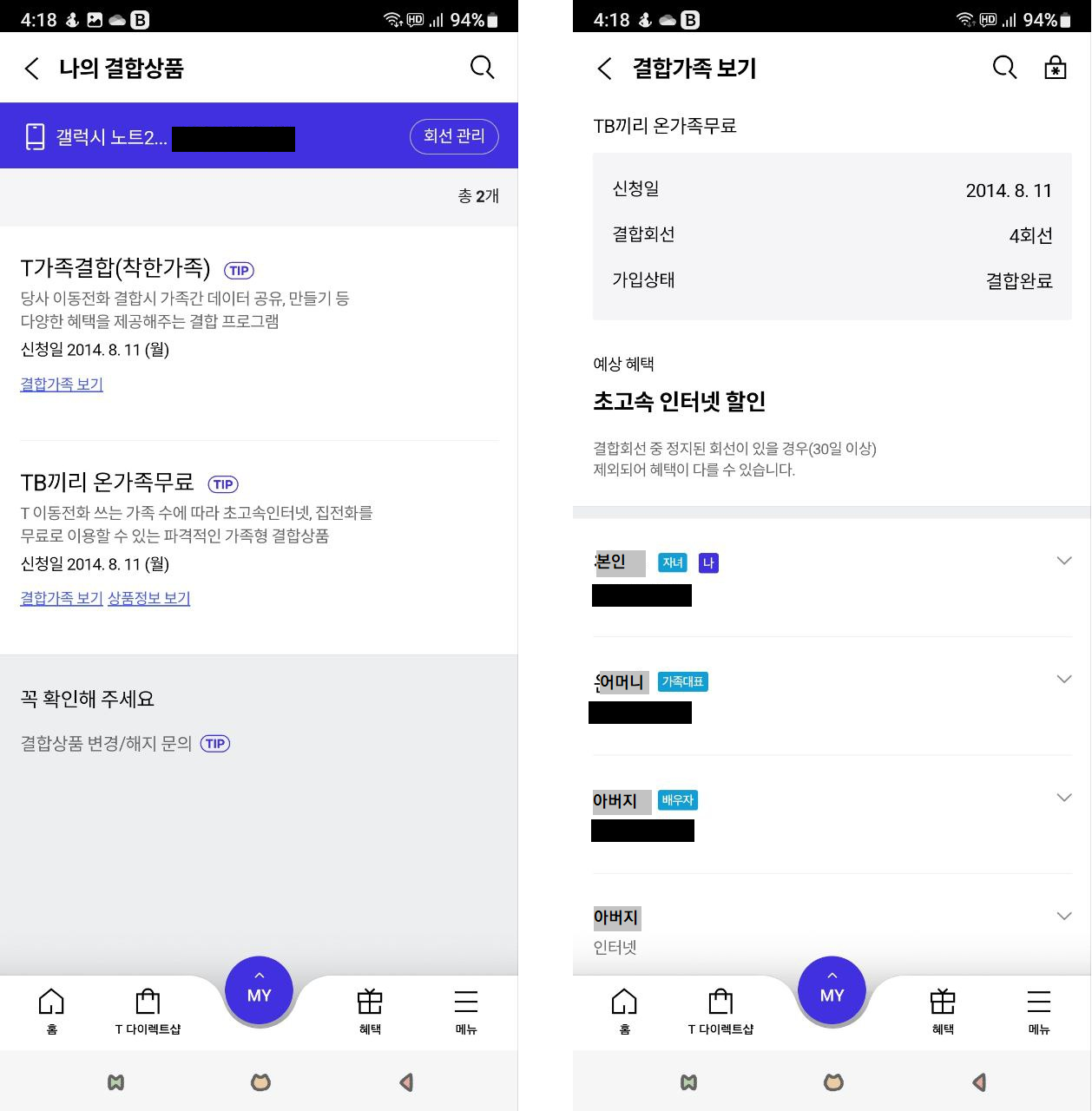
Task: Expand the 아버지 인터넷 row
Action: click(x=1063, y=916)
